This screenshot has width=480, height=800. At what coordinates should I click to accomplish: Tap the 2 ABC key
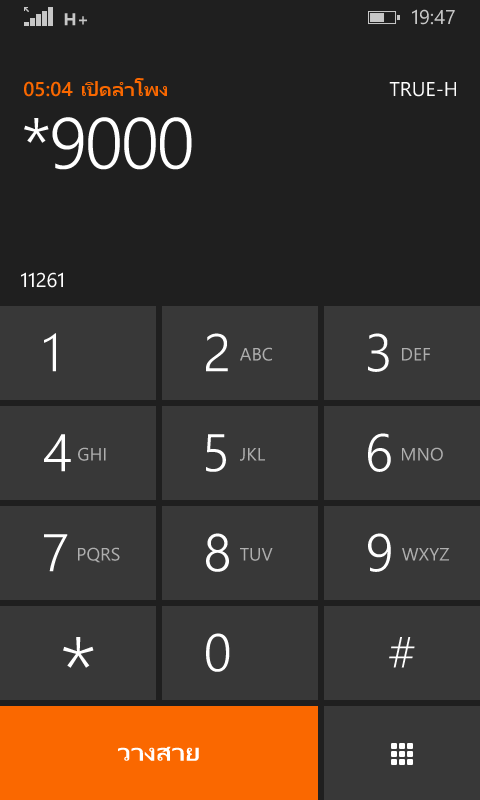240,353
